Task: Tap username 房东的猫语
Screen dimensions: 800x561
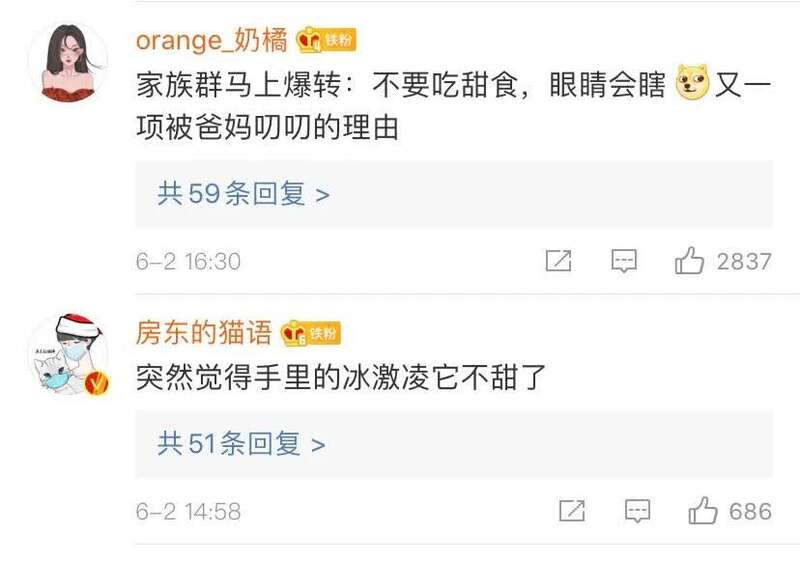Action: click(x=204, y=333)
